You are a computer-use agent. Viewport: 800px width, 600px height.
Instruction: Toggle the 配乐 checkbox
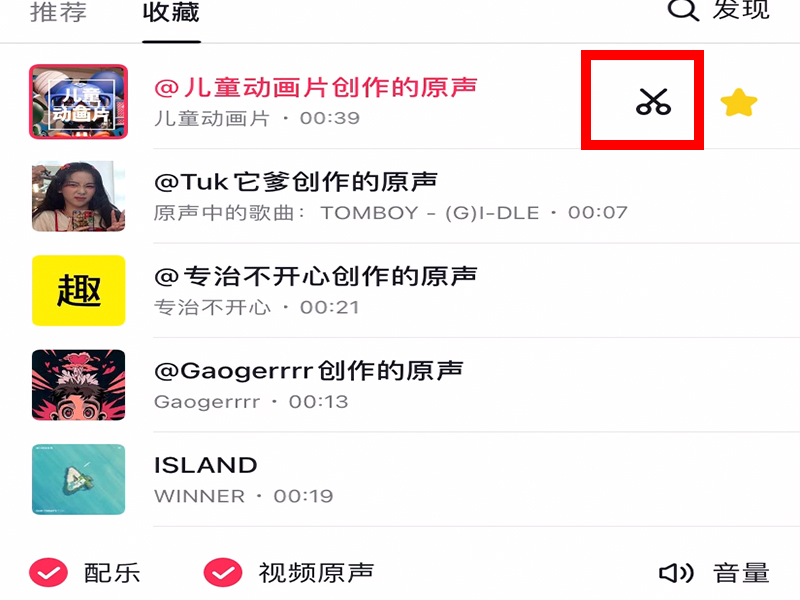coord(48,573)
